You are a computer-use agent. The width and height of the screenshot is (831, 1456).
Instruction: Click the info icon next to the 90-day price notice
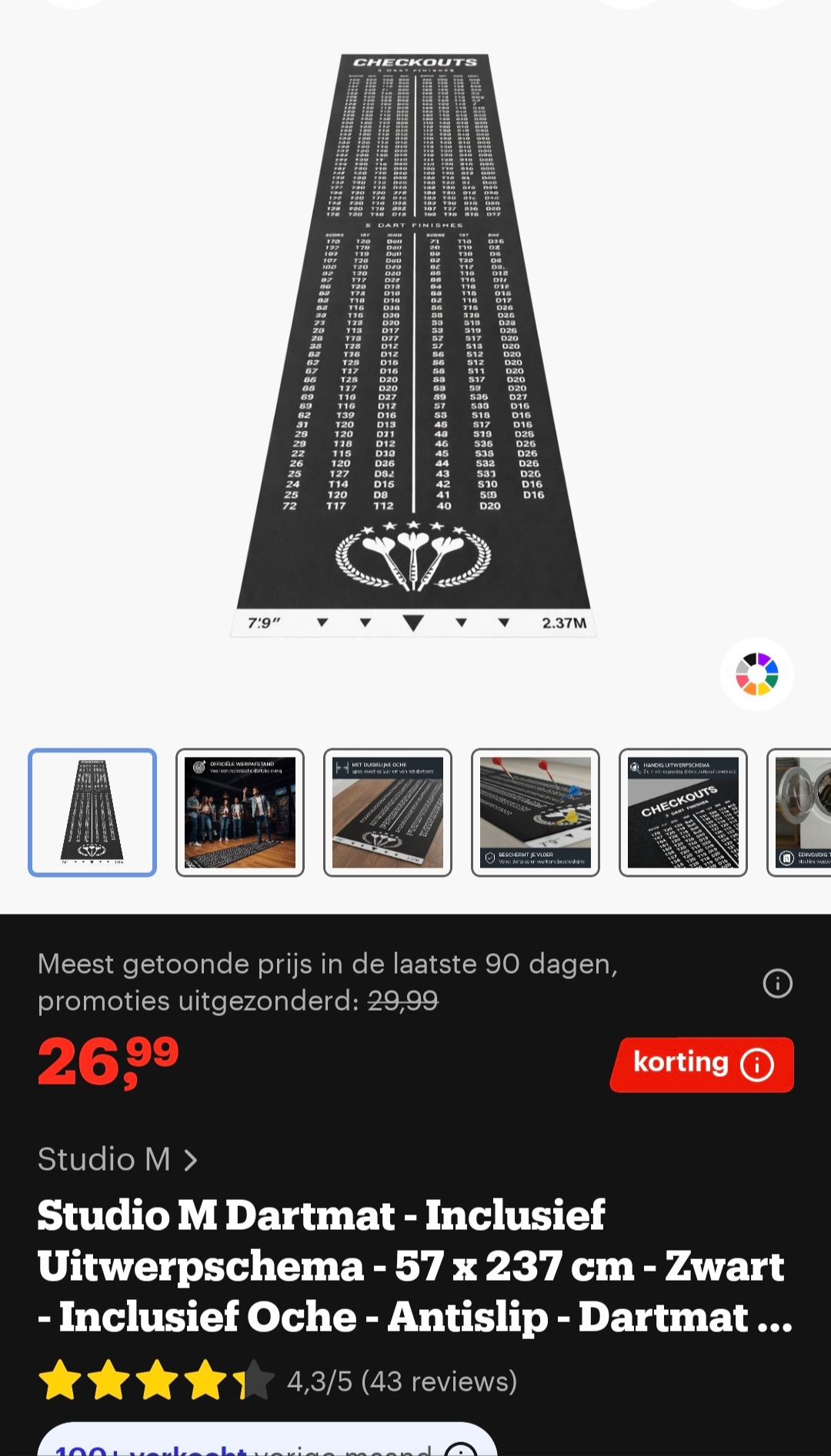click(x=778, y=984)
